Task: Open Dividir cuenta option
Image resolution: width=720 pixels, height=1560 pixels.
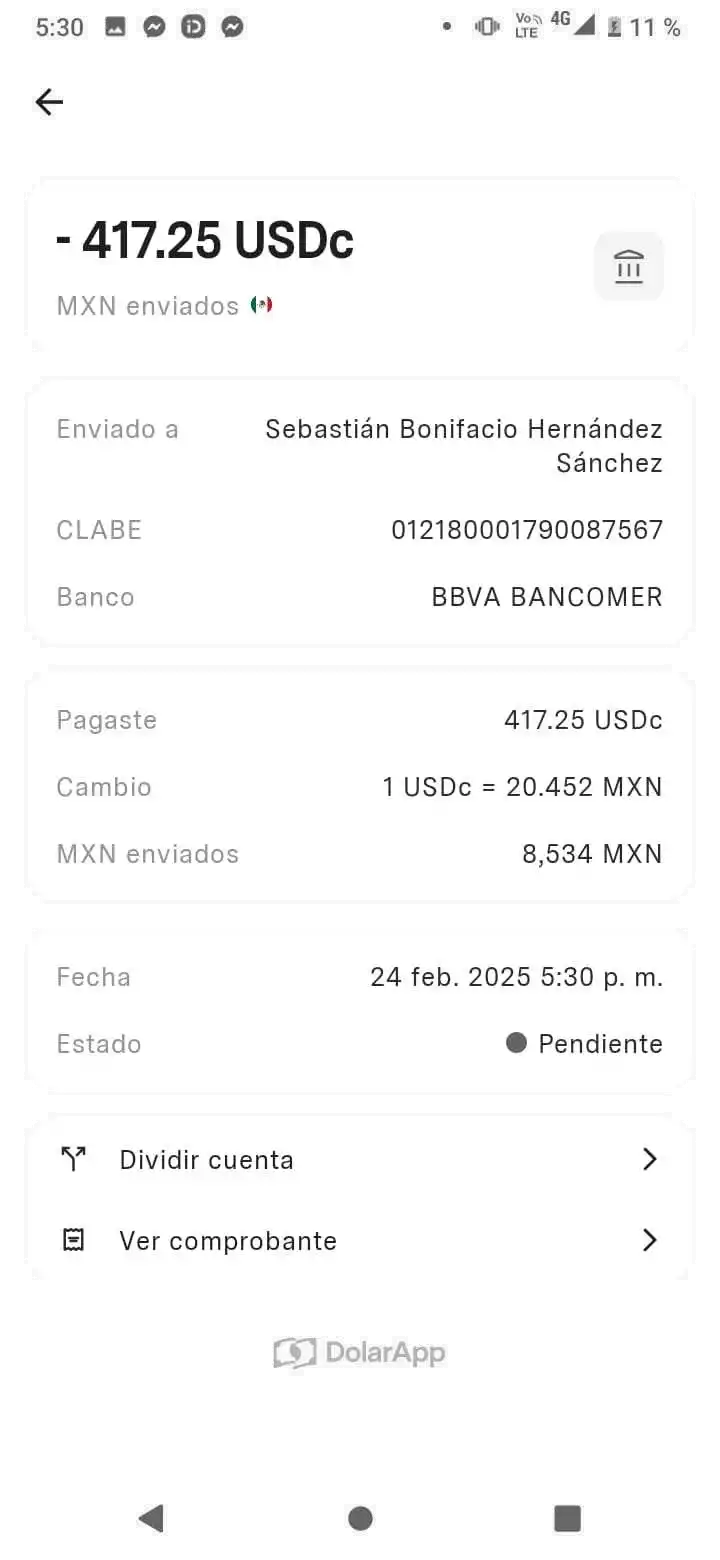Action: coord(360,1160)
